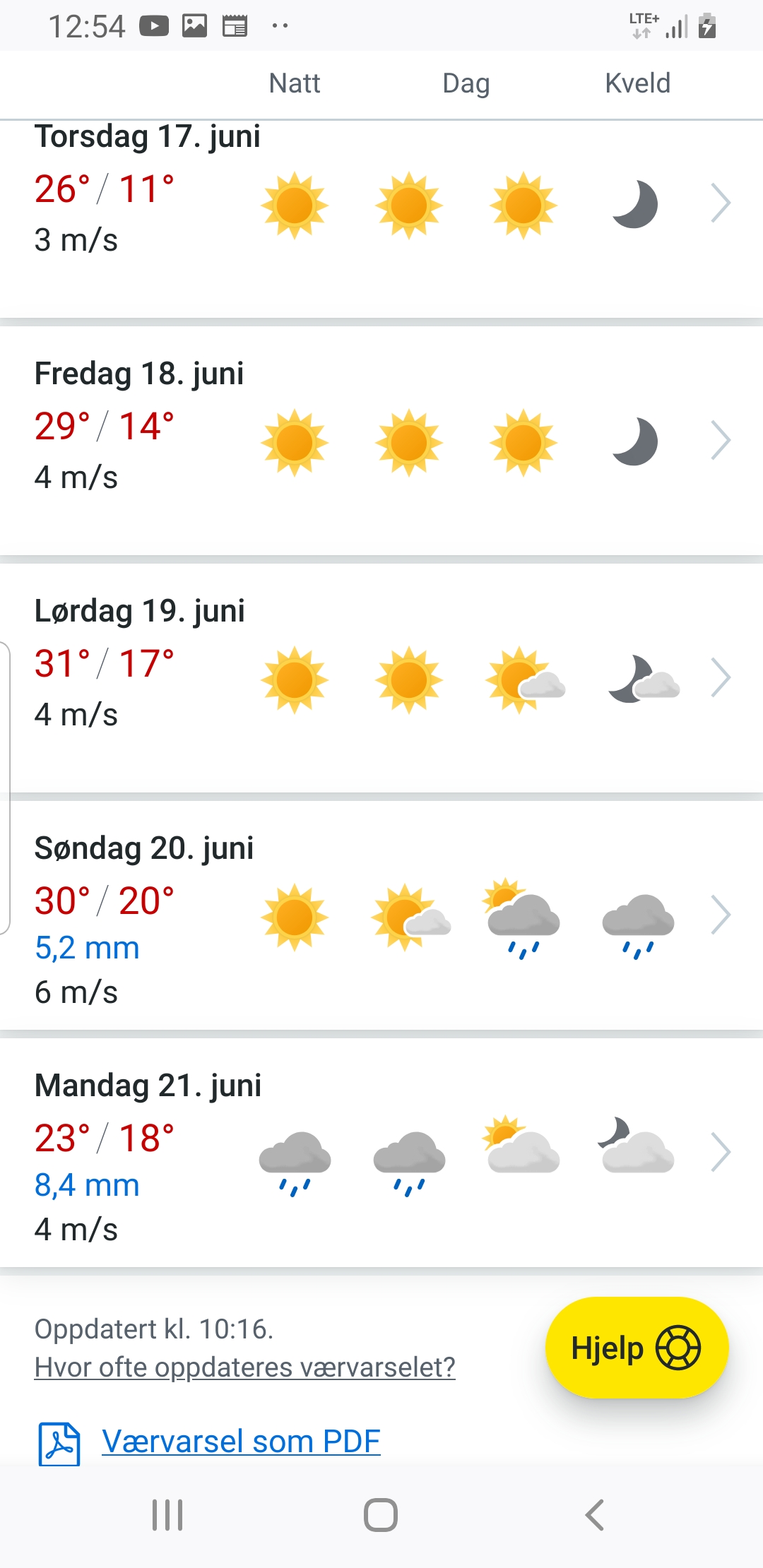Open the forecast for Torsdag 17. juni
The width and height of the screenshot is (763, 1568).
click(x=720, y=203)
